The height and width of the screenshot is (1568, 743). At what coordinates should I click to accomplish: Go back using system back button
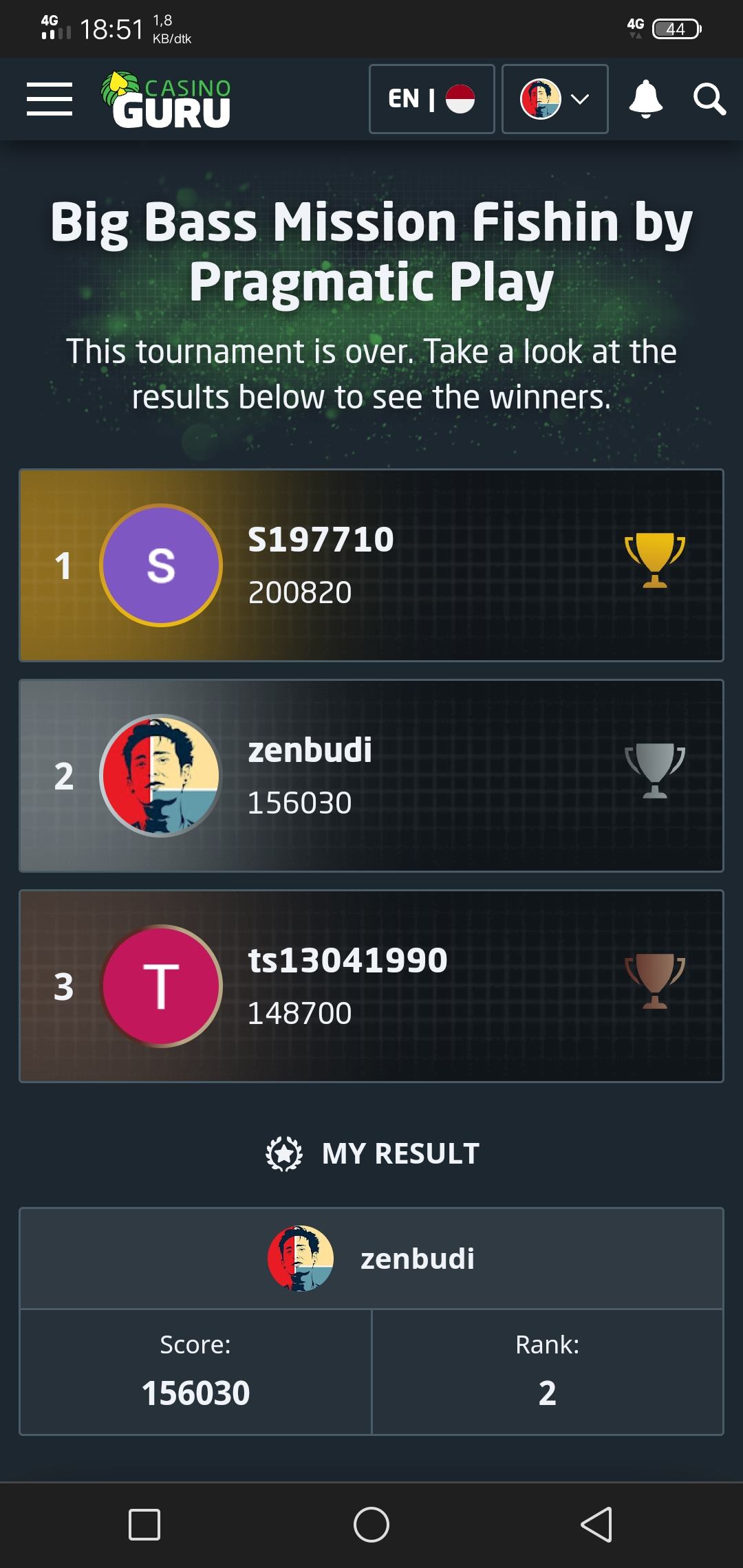pos(596,1525)
